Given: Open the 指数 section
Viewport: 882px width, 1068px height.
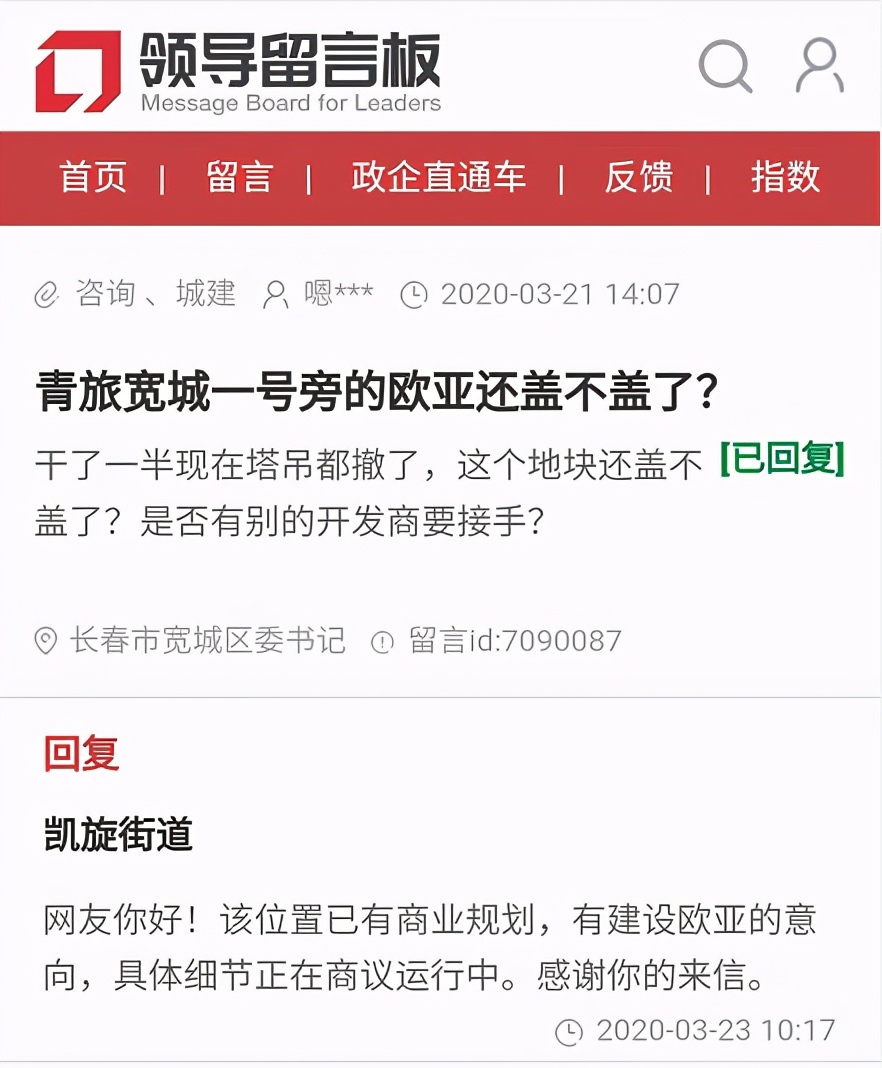Looking at the screenshot, I should pos(785,179).
